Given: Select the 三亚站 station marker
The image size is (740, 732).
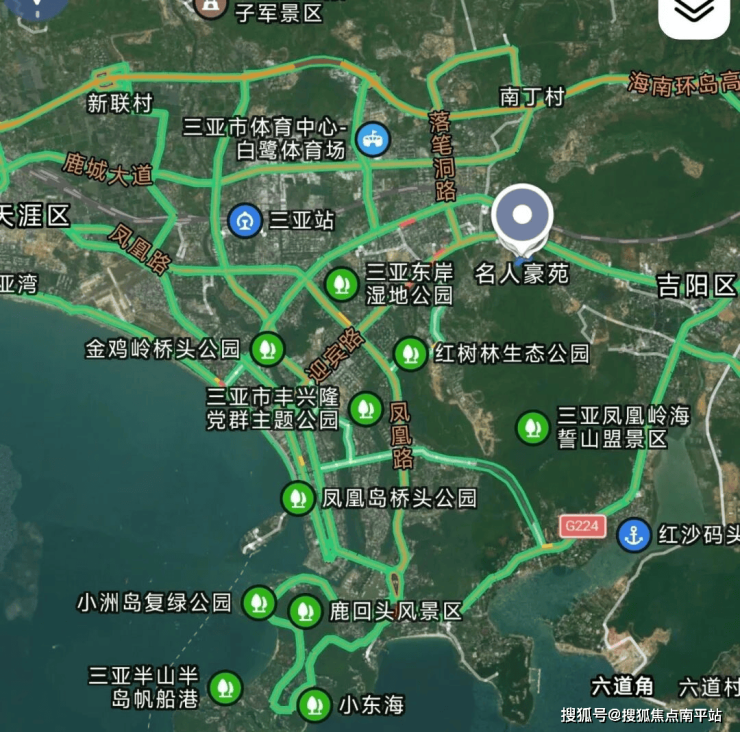Looking at the screenshot, I should tap(245, 221).
